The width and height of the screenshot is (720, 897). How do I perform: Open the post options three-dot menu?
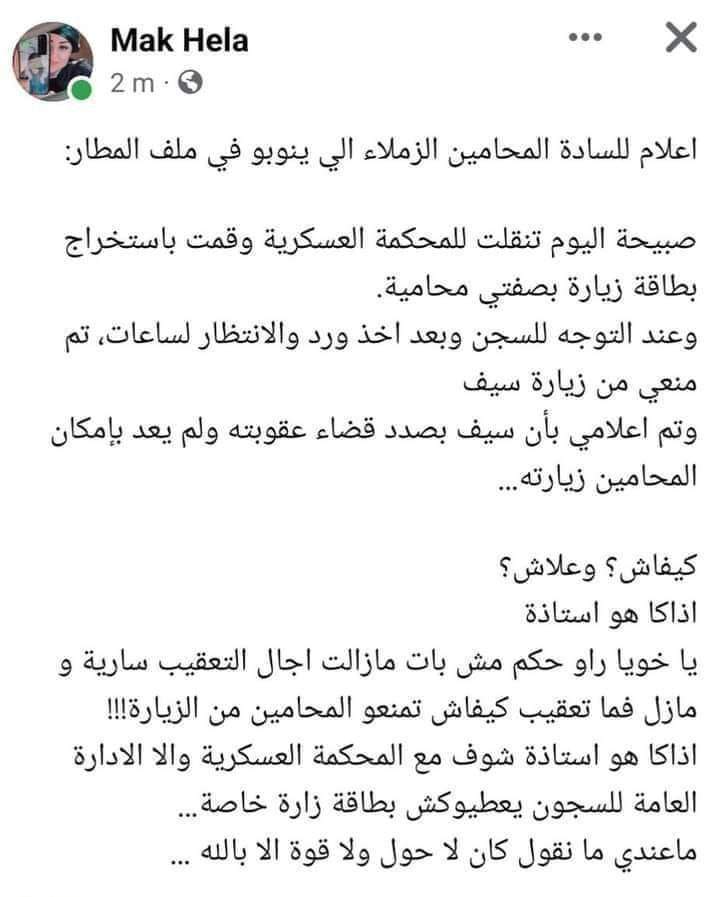[x=587, y=39]
